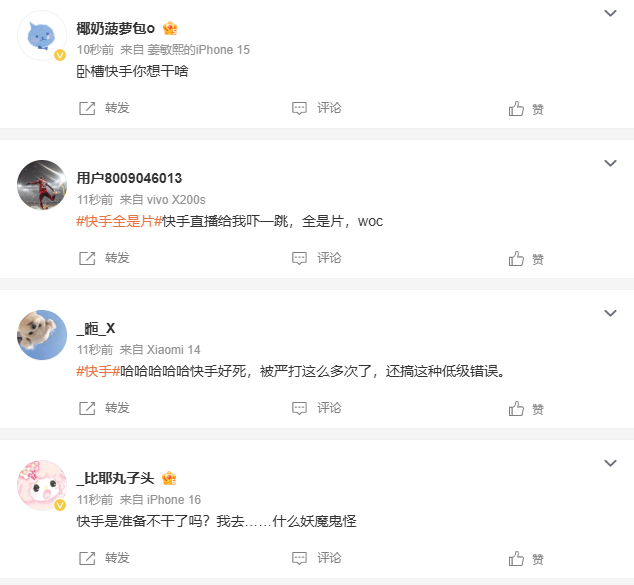Viewport: 634px width, 585px height.
Task: Repost 椰奶菠萝包o's post
Action: [x=104, y=108]
